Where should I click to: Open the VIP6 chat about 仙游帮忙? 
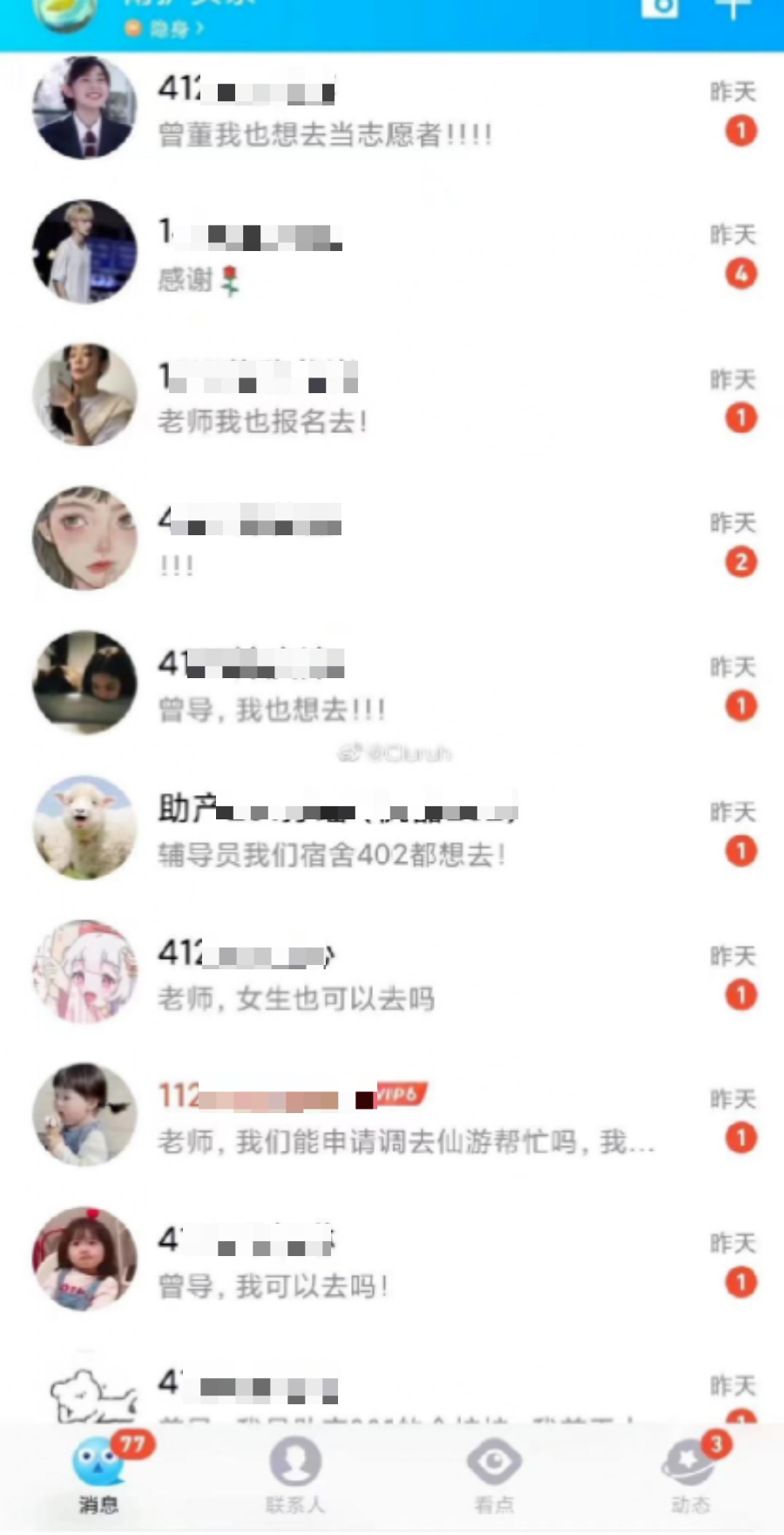[x=392, y=1117]
